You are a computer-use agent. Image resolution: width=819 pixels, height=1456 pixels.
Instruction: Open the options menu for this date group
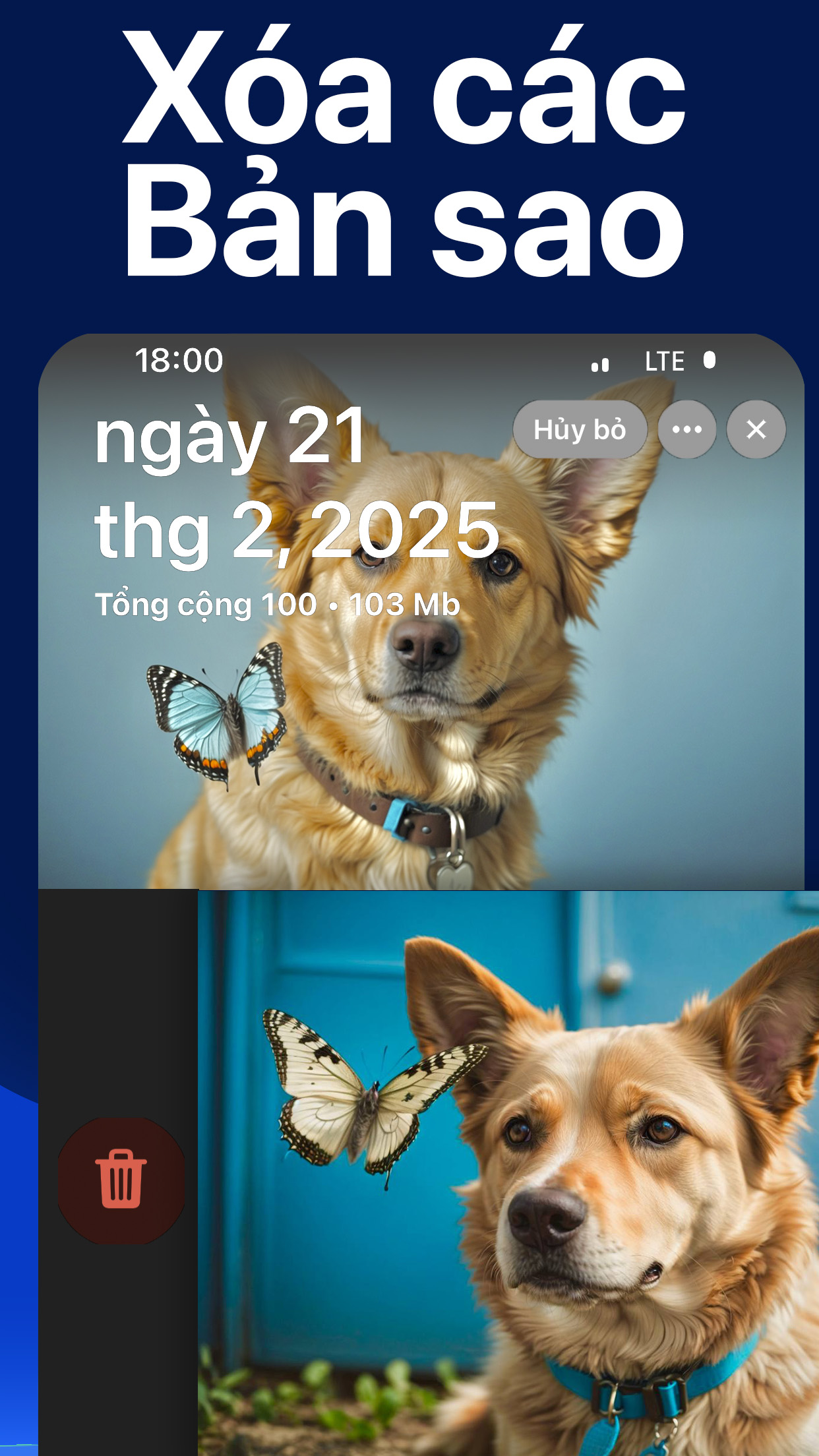click(688, 429)
